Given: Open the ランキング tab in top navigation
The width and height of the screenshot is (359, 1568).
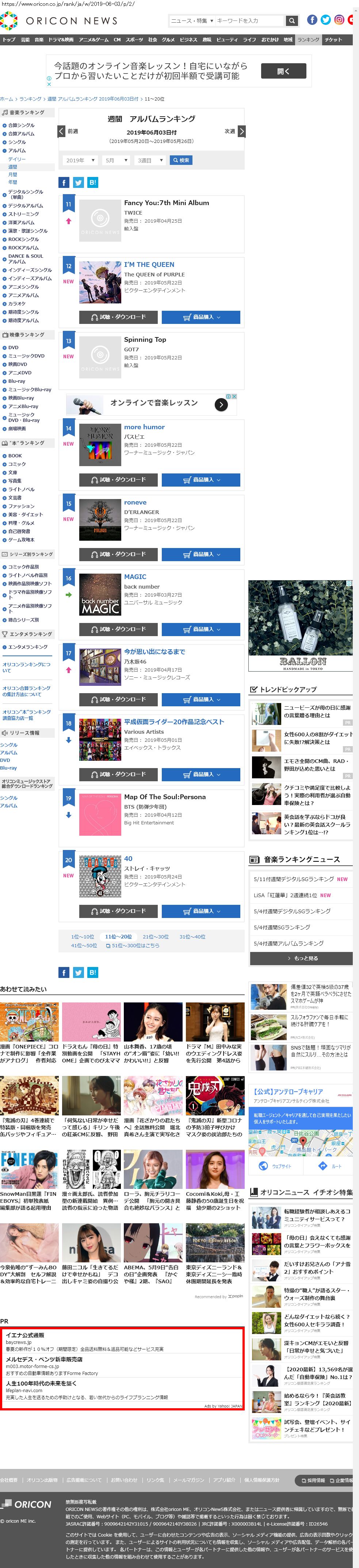Looking at the screenshot, I should point(309,39).
